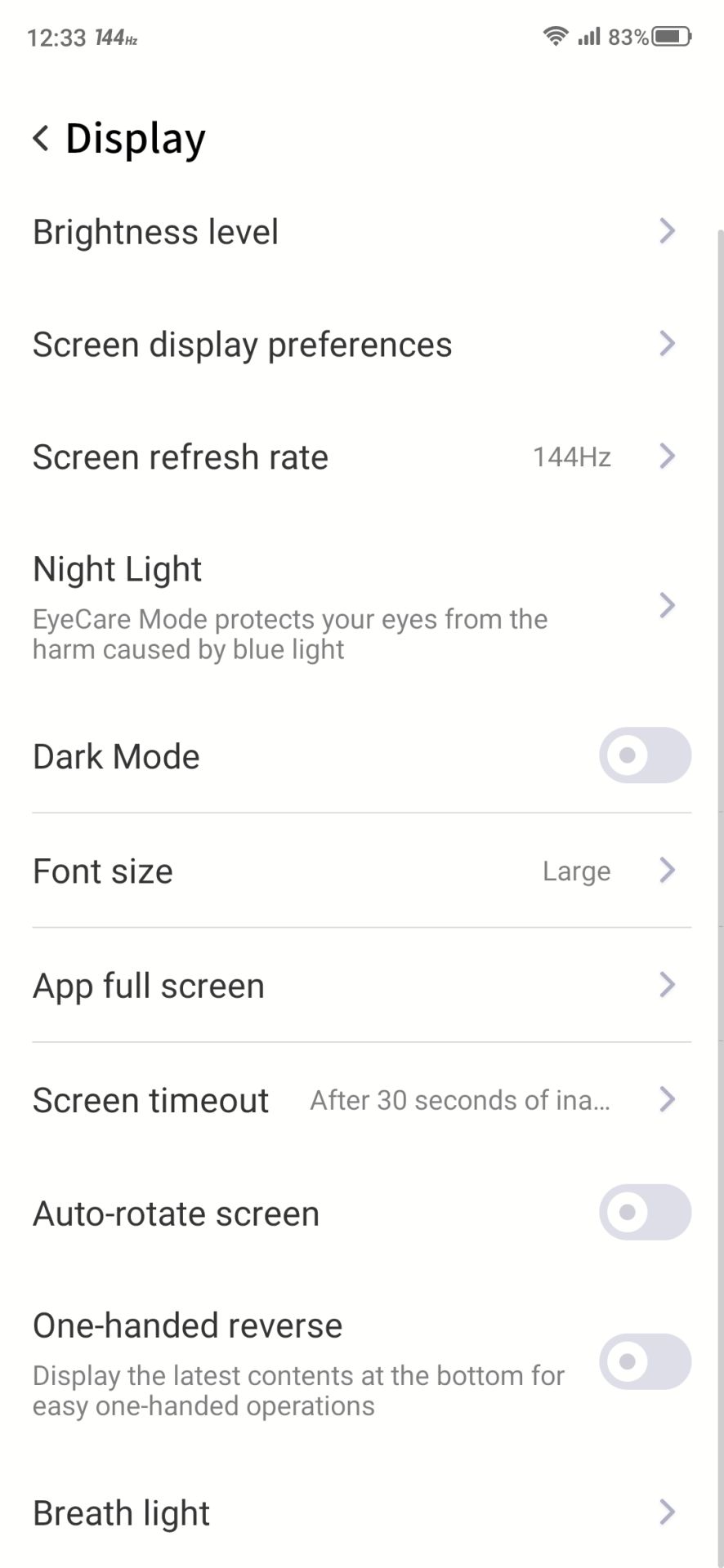Open Breath light settings
This screenshot has height=1568, width=724.
coord(362,1512)
